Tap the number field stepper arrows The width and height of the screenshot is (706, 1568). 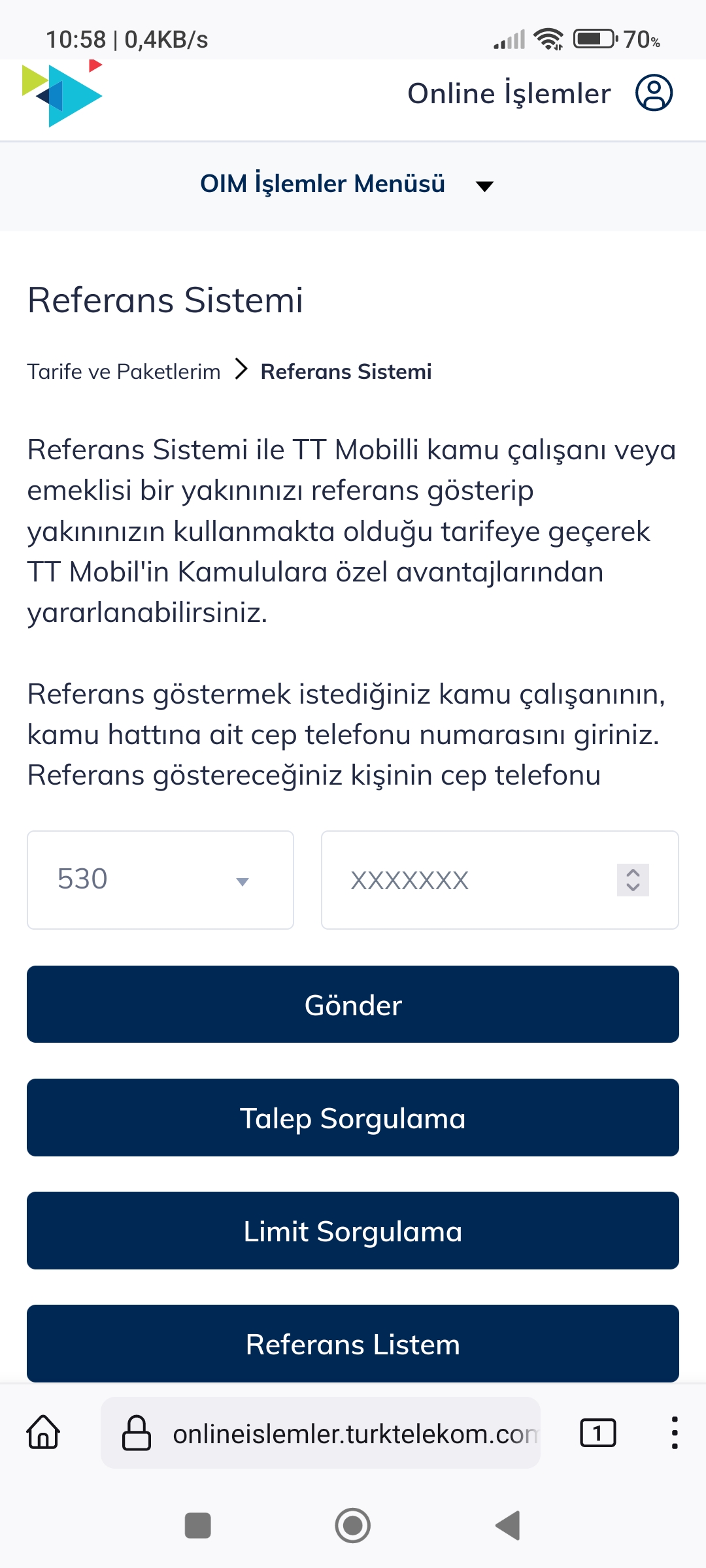633,879
